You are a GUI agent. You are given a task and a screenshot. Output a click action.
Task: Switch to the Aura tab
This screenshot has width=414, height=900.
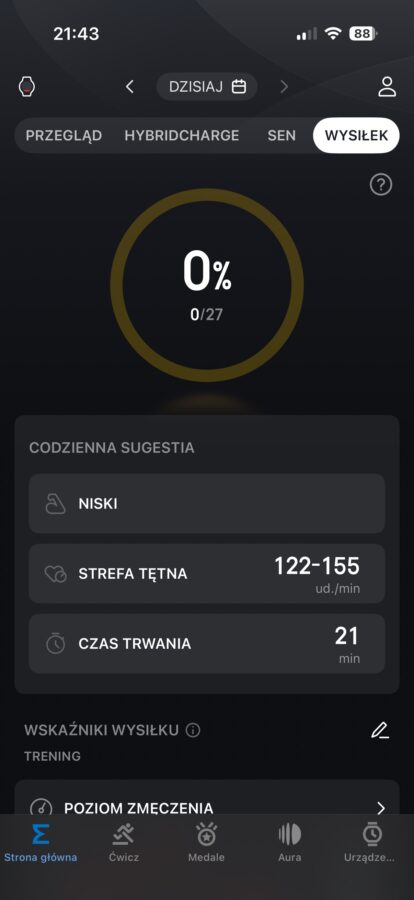tap(290, 842)
